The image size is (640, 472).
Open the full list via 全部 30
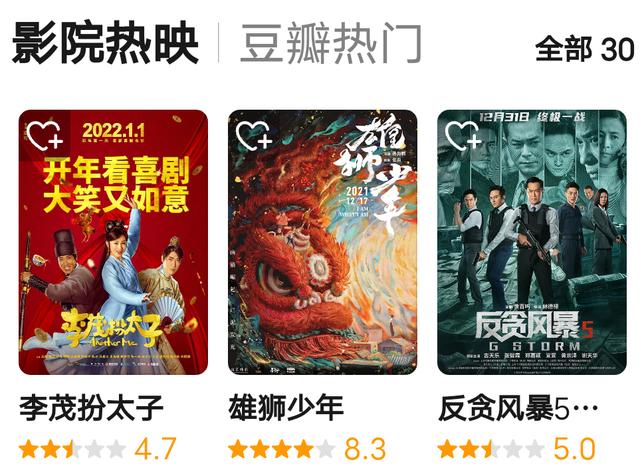pyautogui.click(x=584, y=48)
